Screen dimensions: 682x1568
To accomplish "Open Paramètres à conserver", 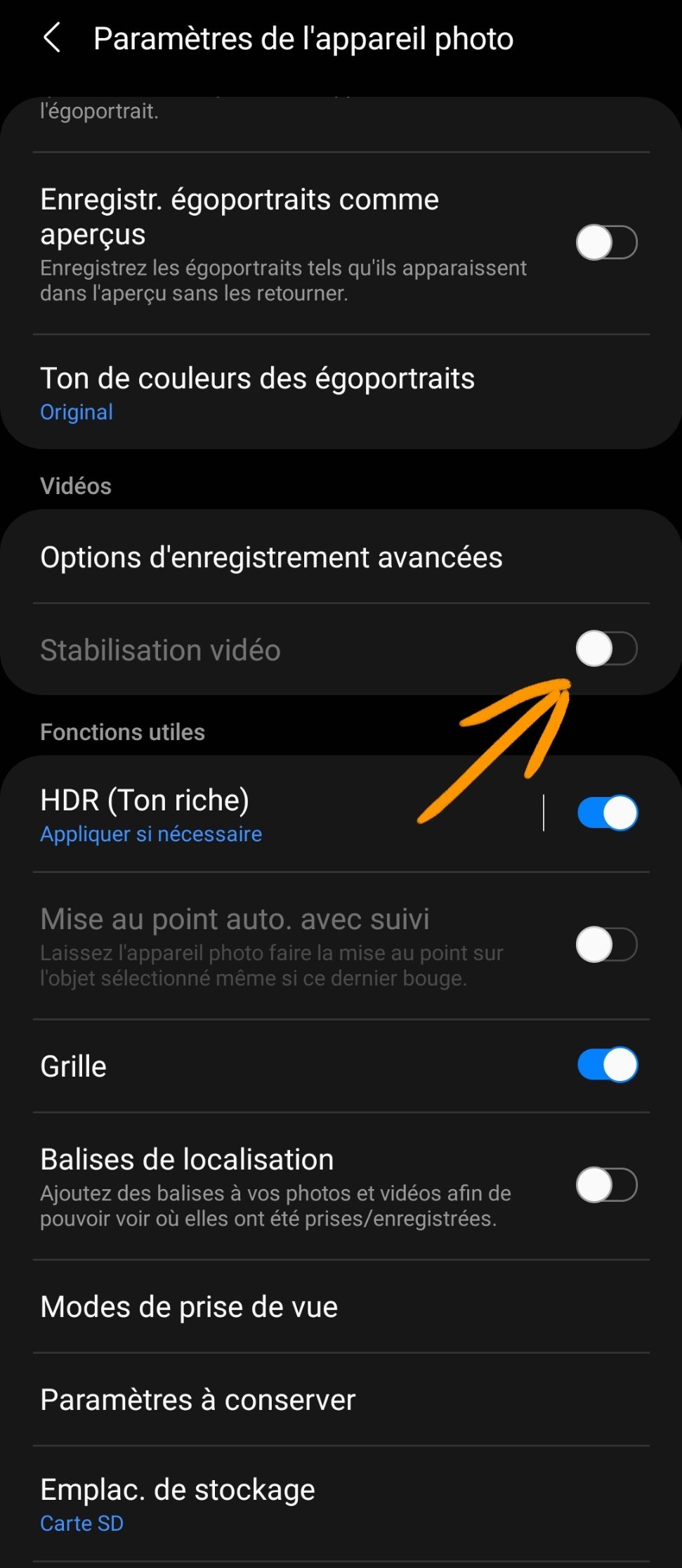I will pos(341,1399).
